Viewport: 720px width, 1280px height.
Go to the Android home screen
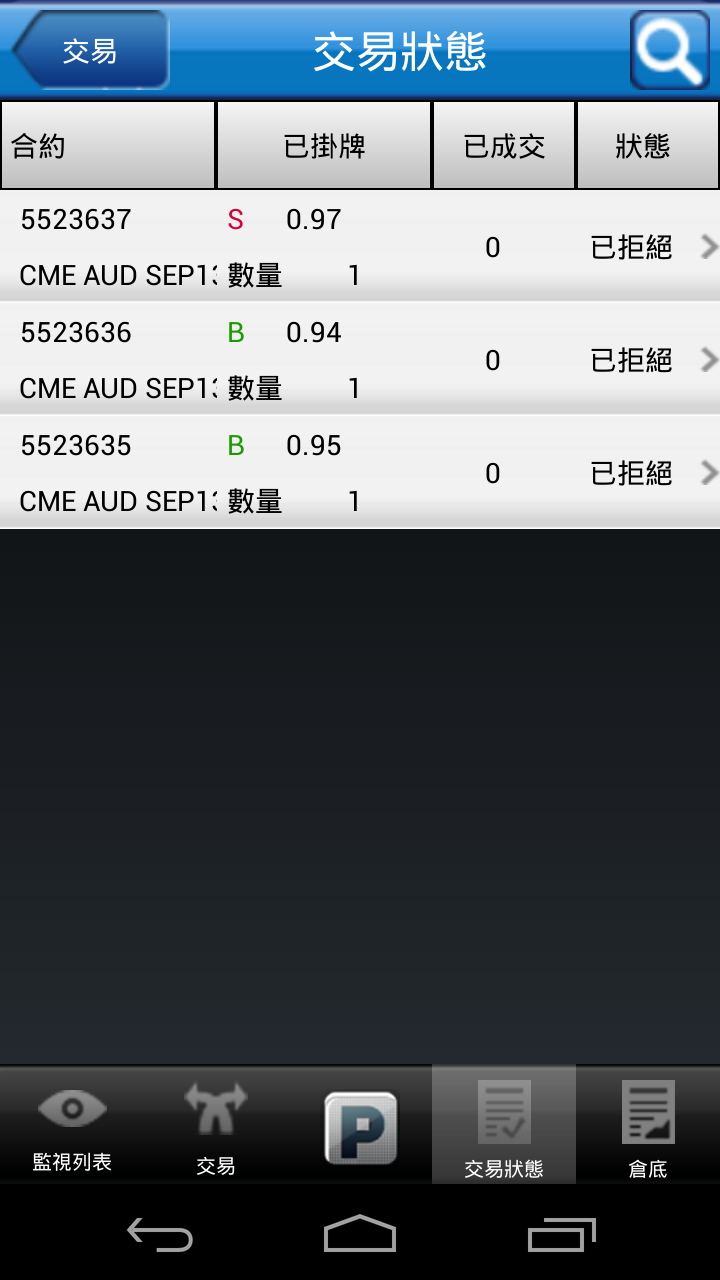click(360, 1234)
